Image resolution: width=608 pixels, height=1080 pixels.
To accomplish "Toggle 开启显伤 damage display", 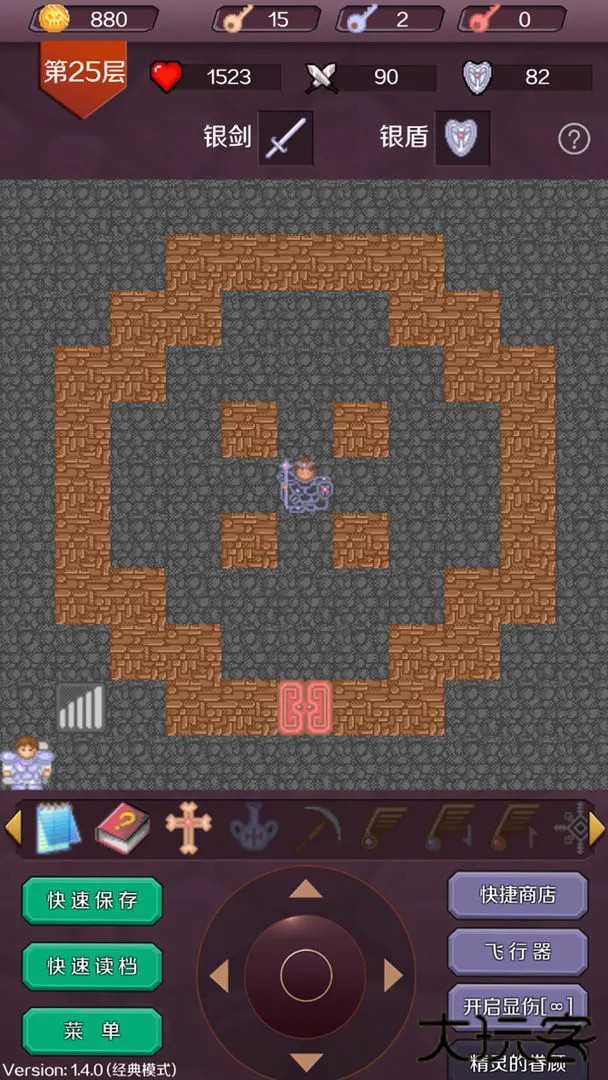I will click(x=517, y=1005).
